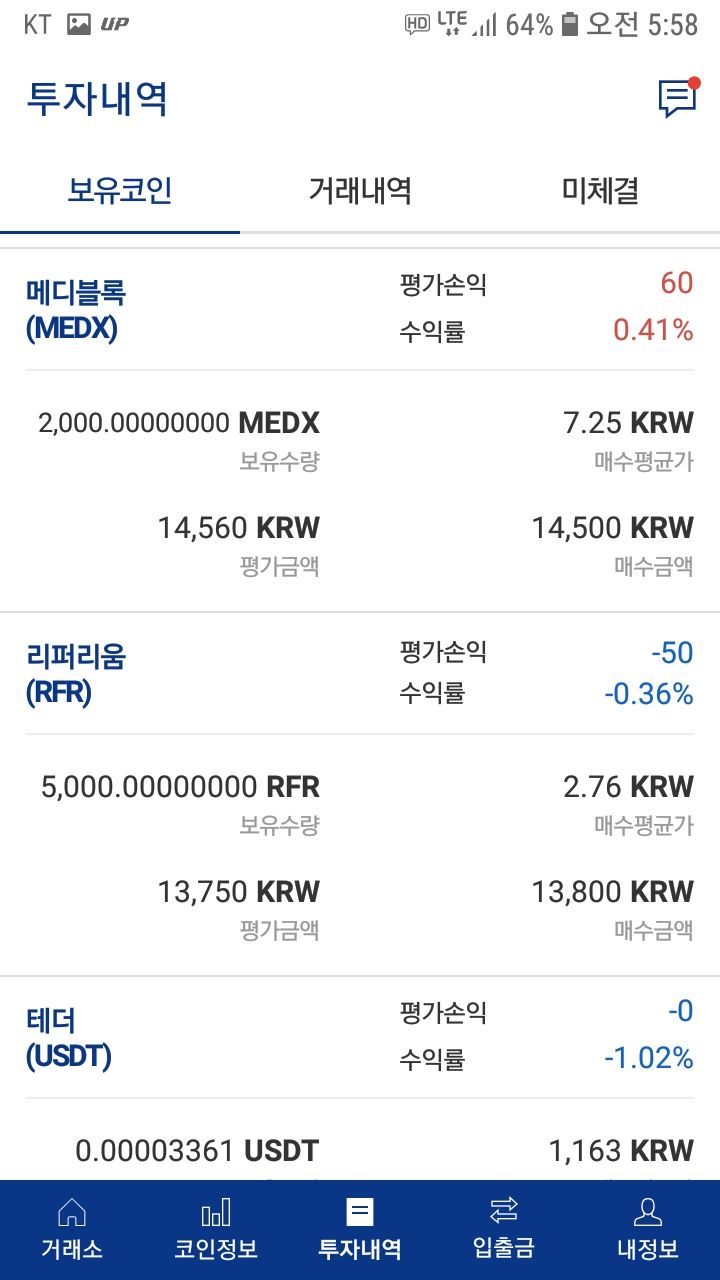Open the chat messages icon
This screenshot has height=1280, width=720.
coord(677,98)
